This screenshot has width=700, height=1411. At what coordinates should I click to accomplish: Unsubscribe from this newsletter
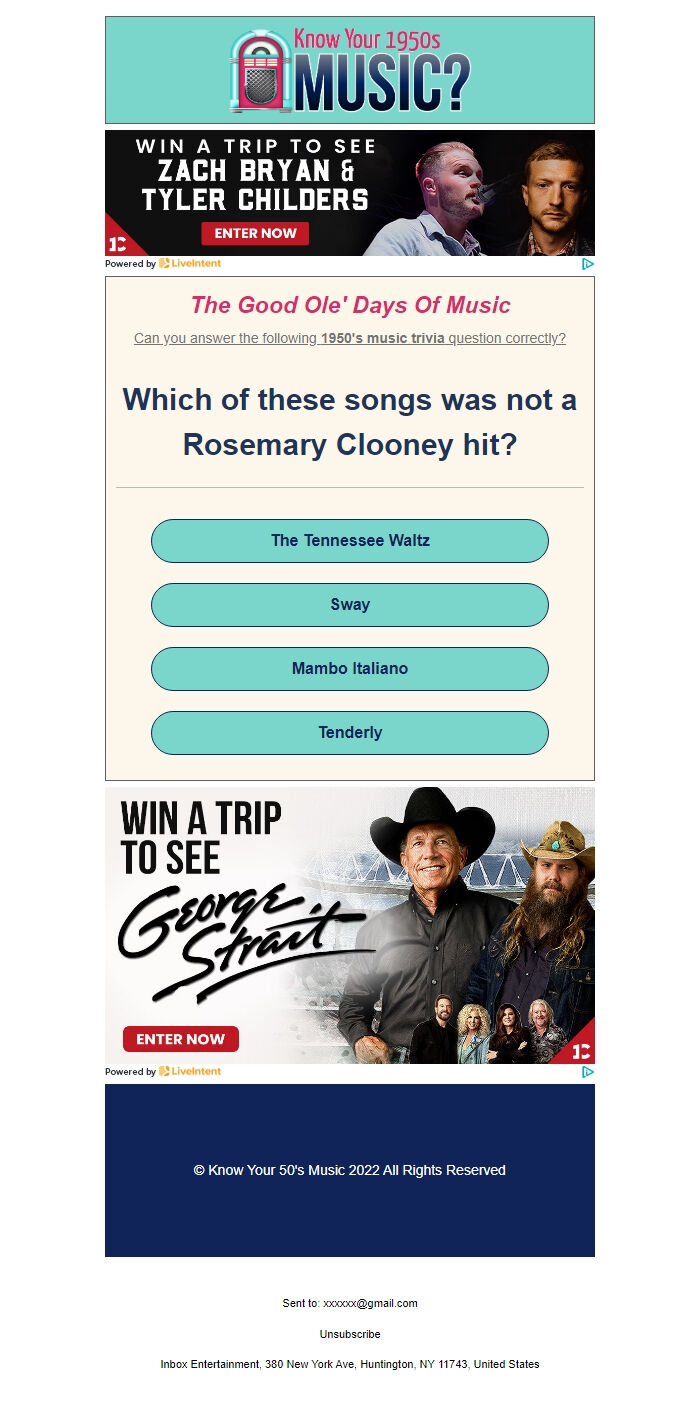[x=350, y=1334]
